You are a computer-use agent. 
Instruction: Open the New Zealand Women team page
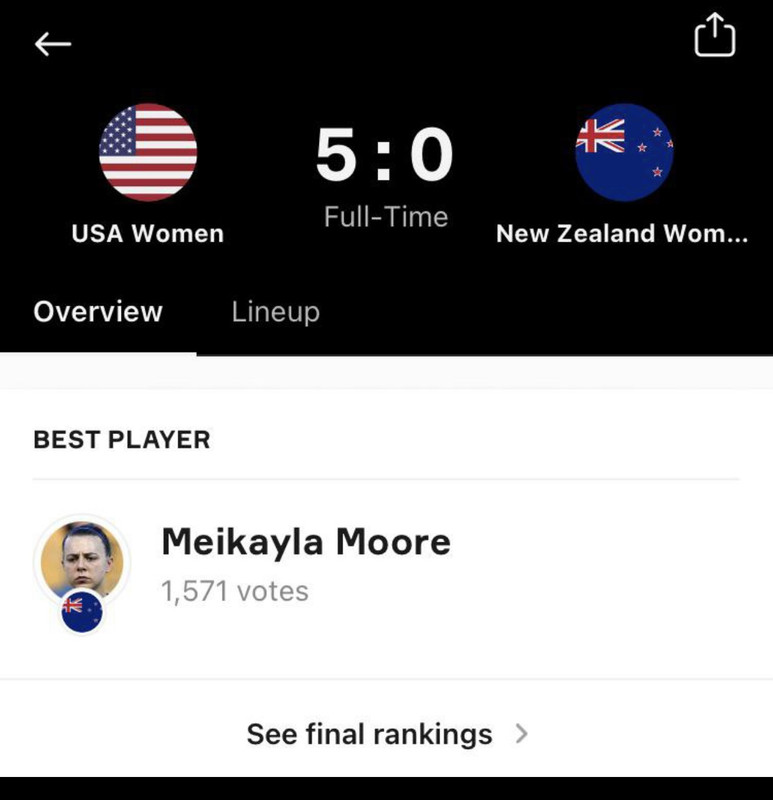(x=622, y=175)
